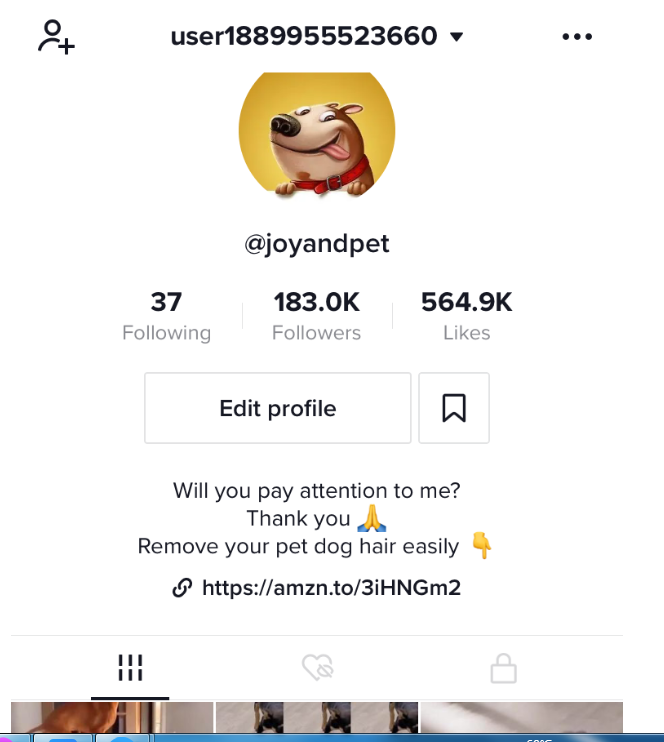This screenshot has width=664, height=742.
Task: Open the amzn.to/3iHNGm2 link
Action: 330,588
